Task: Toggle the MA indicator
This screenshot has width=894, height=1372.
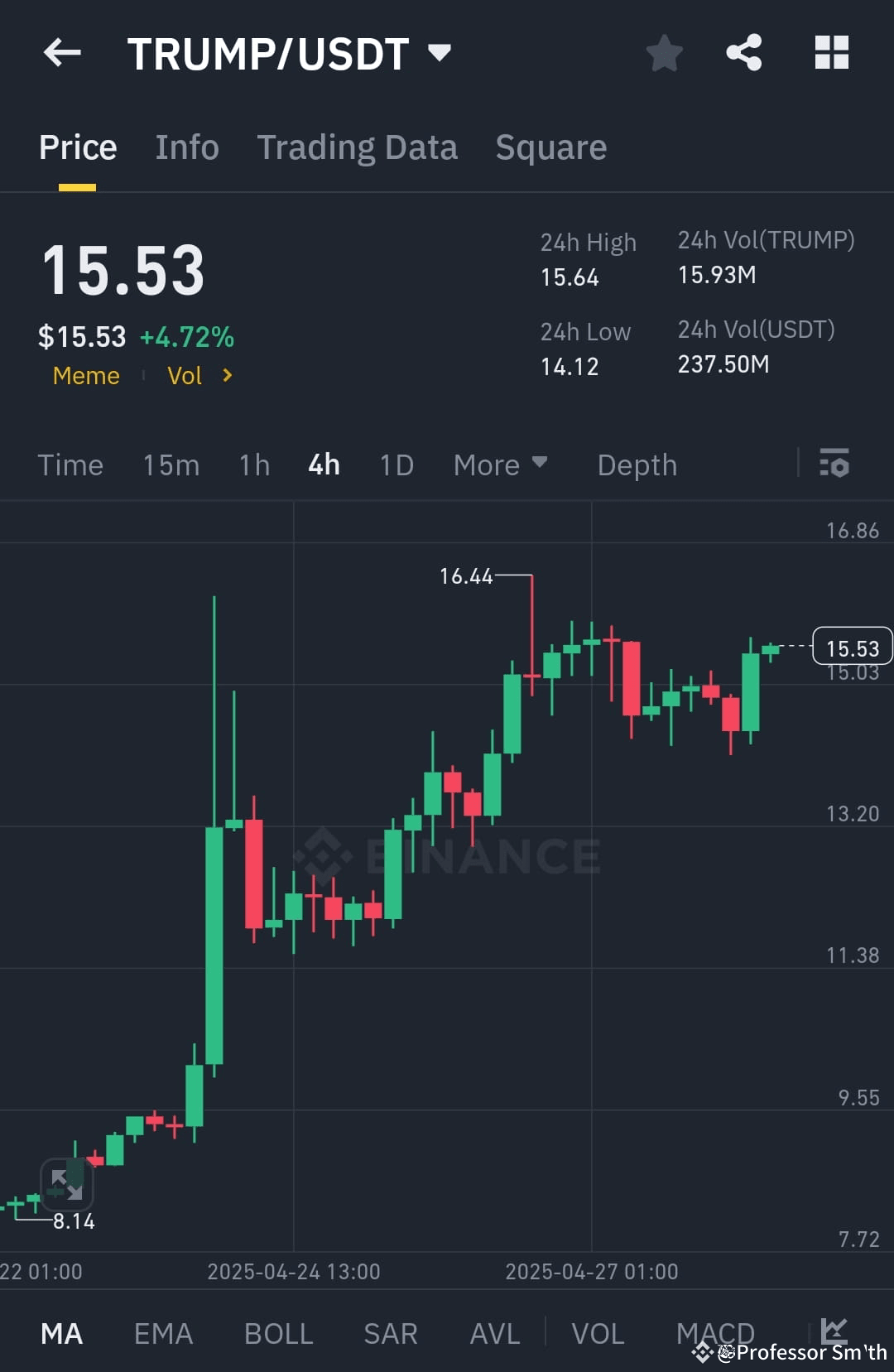Action: (x=61, y=1331)
